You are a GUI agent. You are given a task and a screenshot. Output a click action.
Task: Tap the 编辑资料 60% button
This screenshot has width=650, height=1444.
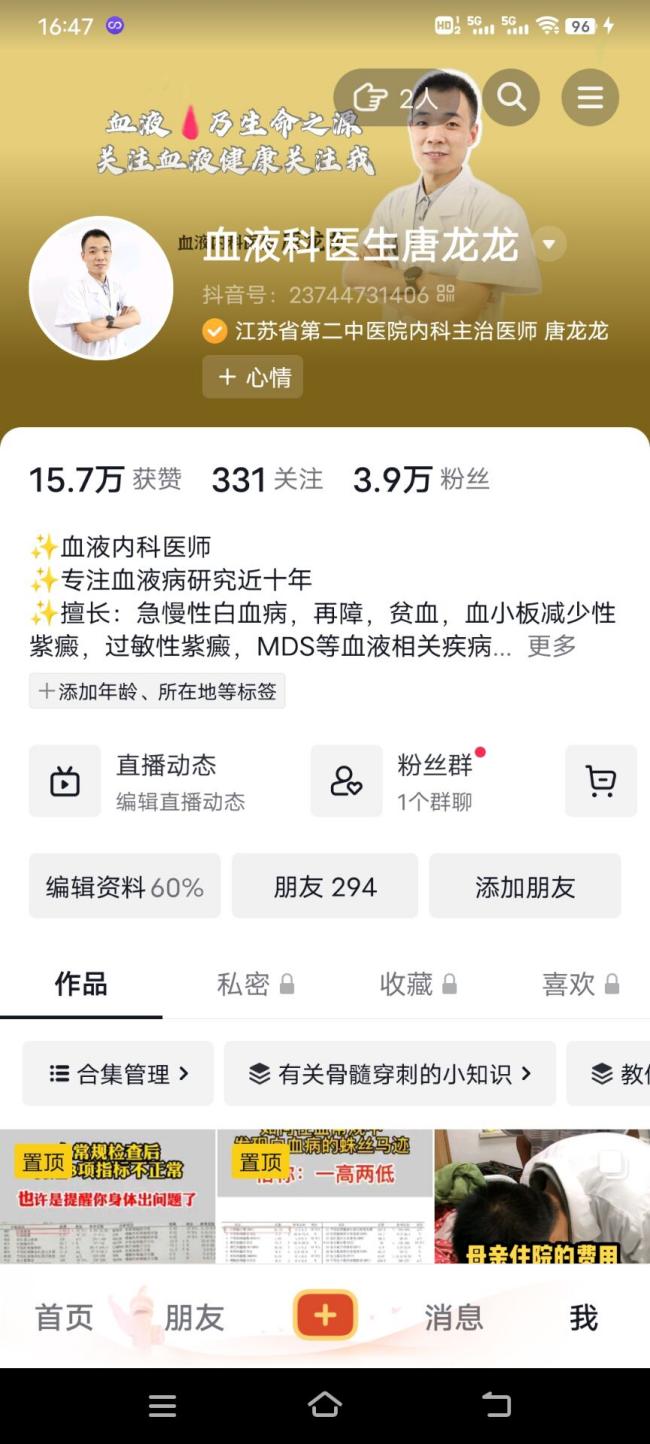point(125,886)
